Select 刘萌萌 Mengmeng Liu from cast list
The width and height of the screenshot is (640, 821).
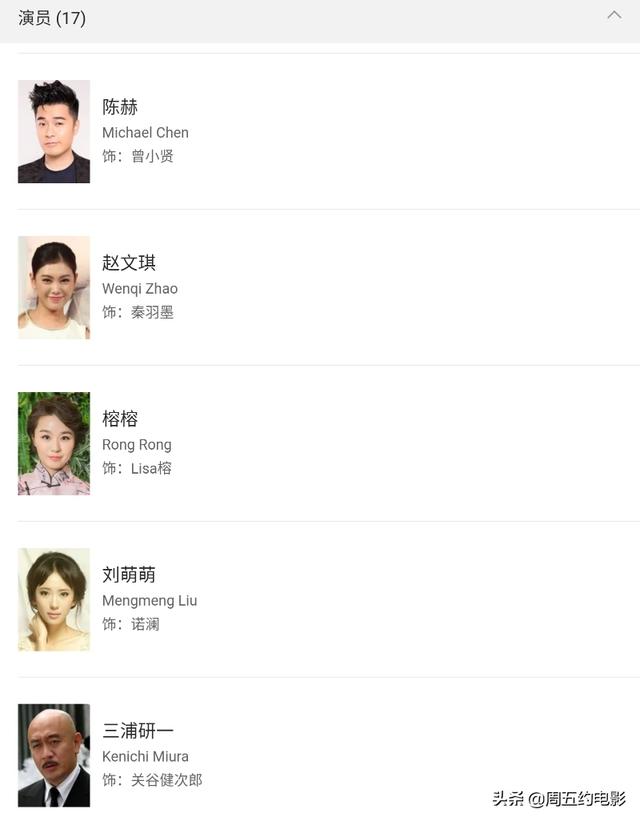click(x=129, y=575)
